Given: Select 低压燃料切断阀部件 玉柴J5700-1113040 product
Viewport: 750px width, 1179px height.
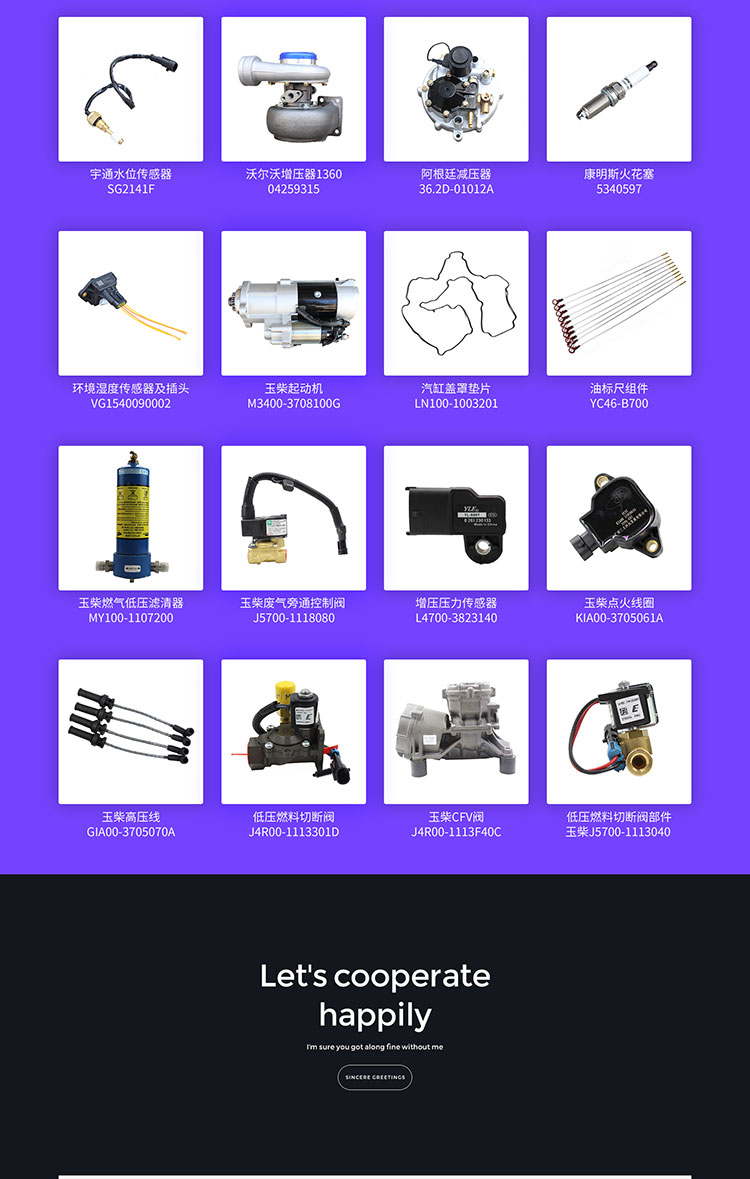Looking at the screenshot, I should 618,731.
